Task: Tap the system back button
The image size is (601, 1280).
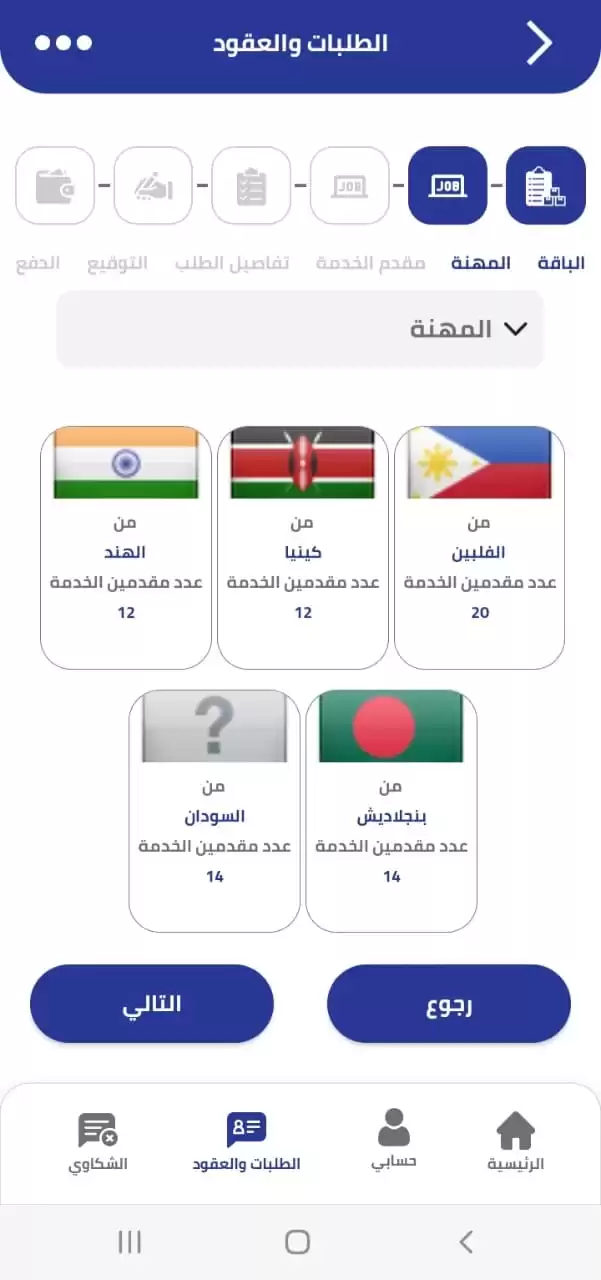Action: (x=465, y=1242)
